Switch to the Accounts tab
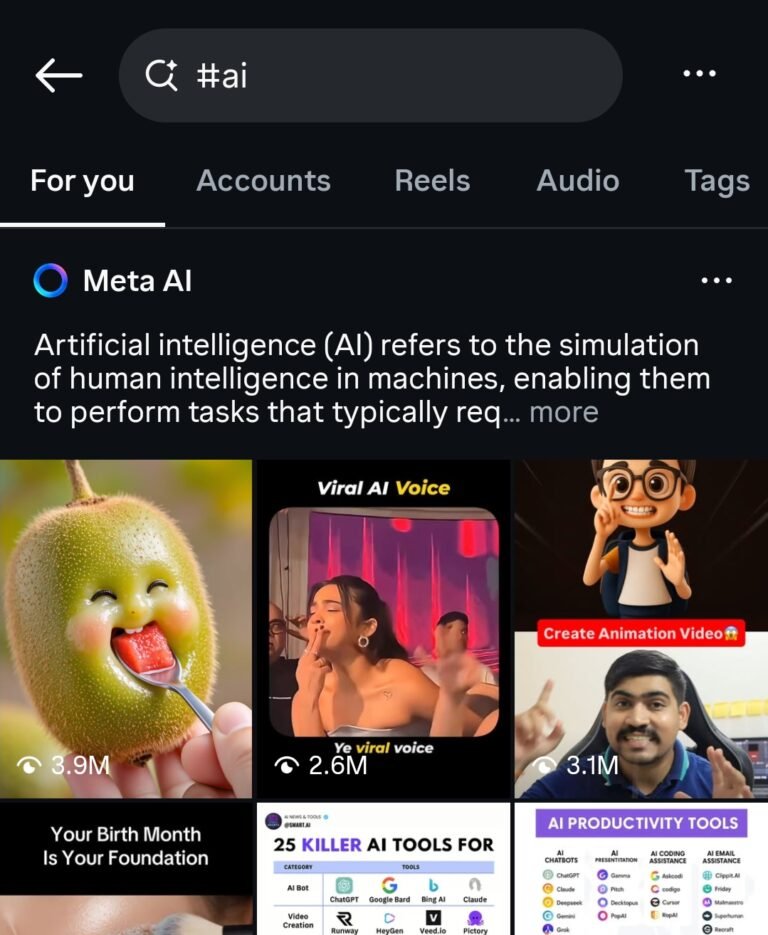 [x=263, y=181]
